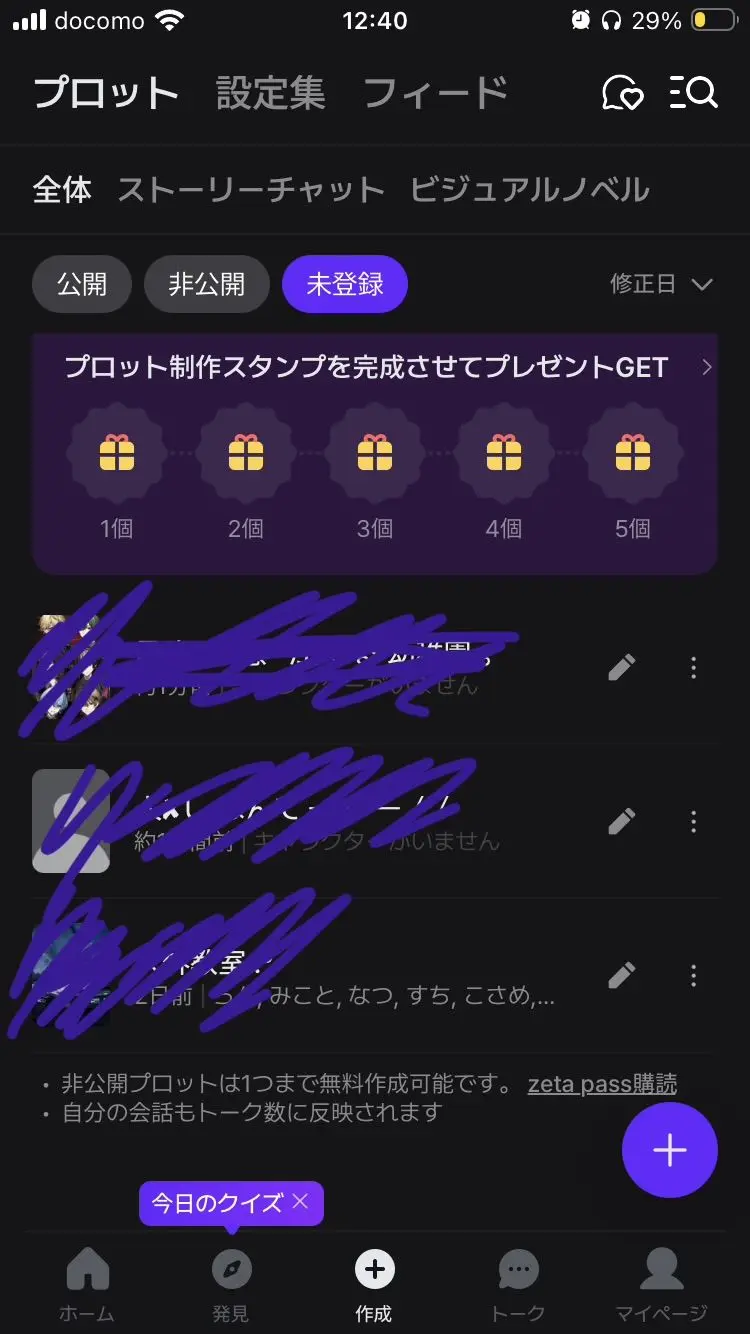The height and width of the screenshot is (1334, 750).
Task: Open more options for the みこと, なつ plot
Action: pyautogui.click(x=693, y=975)
